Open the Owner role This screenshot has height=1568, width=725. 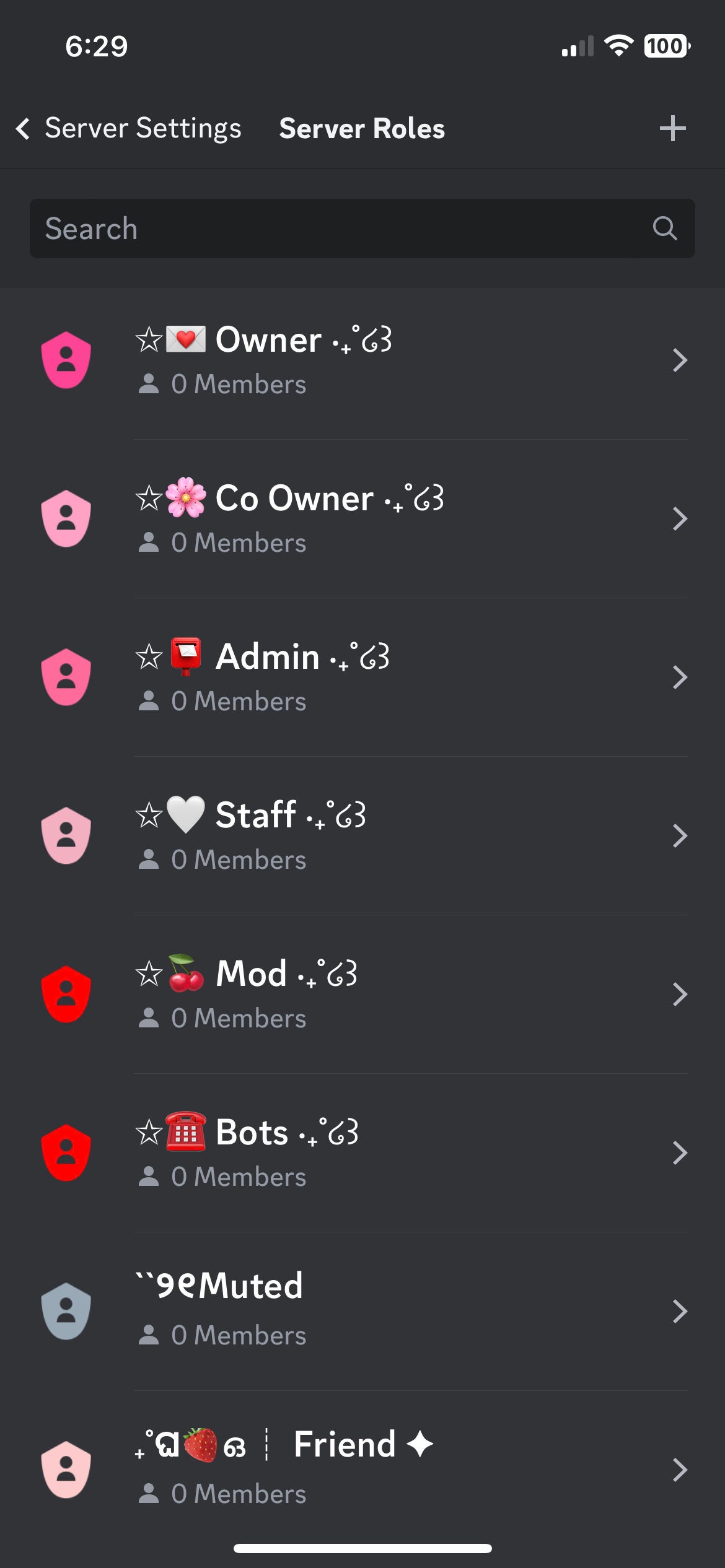coord(362,360)
